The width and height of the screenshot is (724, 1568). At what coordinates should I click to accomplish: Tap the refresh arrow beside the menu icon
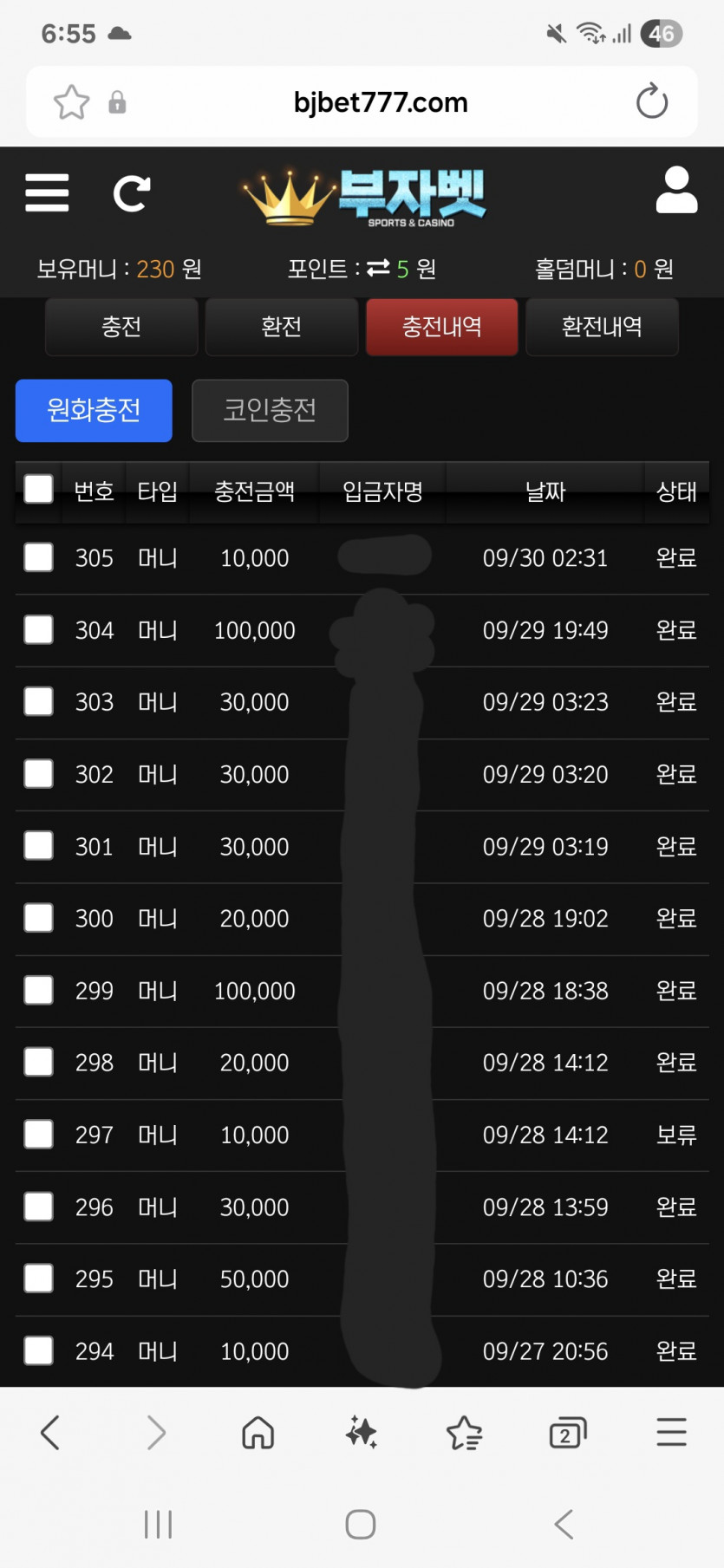(x=132, y=193)
